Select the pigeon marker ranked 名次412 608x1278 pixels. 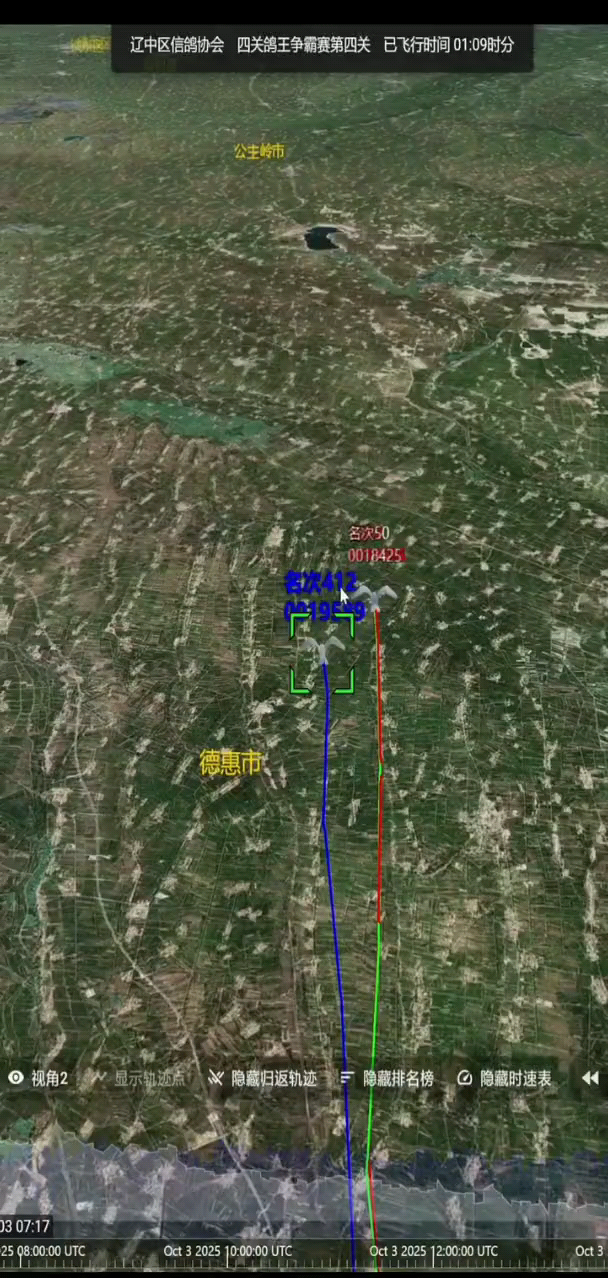click(323, 651)
